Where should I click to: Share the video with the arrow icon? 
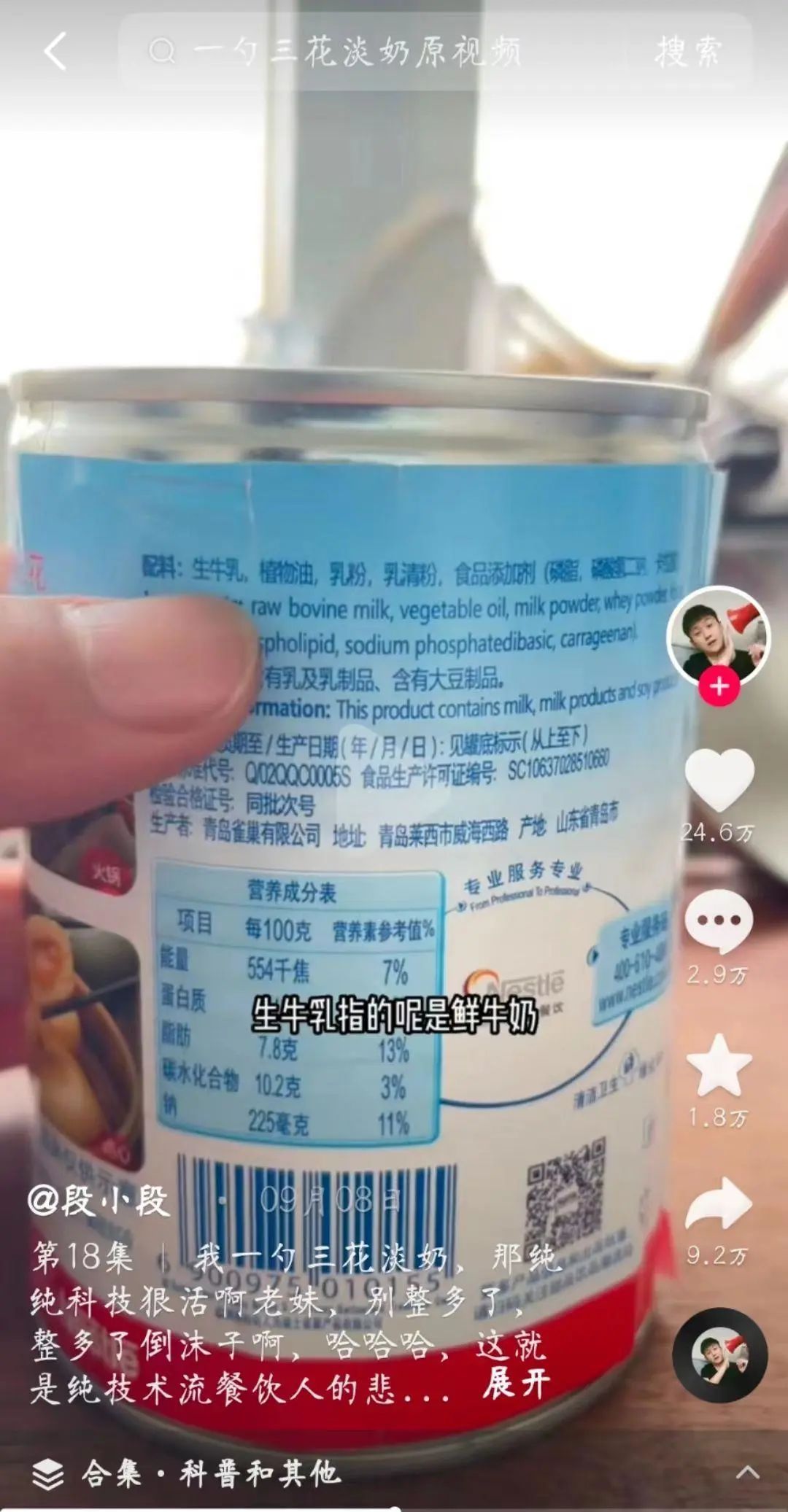[719, 1203]
